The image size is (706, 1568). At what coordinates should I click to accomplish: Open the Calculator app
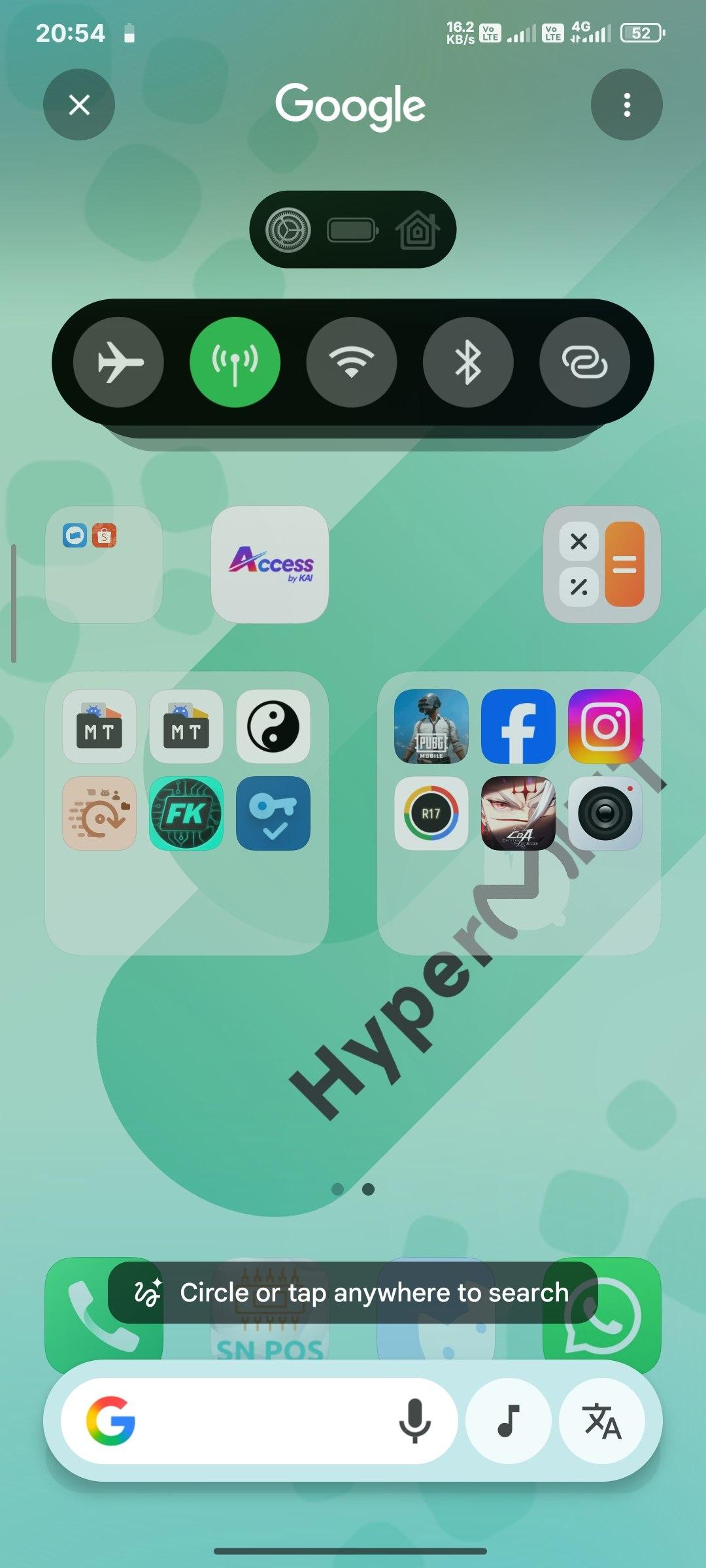[x=602, y=564]
